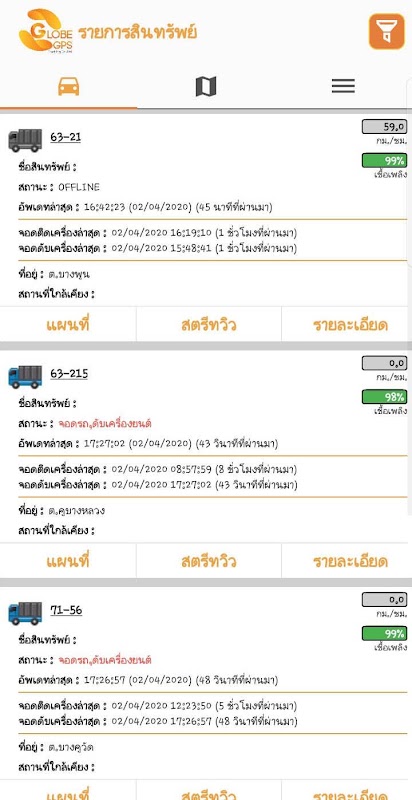Show แผนที่ for vehicle 63-215
Screen dimensions: 412x800
point(68,561)
